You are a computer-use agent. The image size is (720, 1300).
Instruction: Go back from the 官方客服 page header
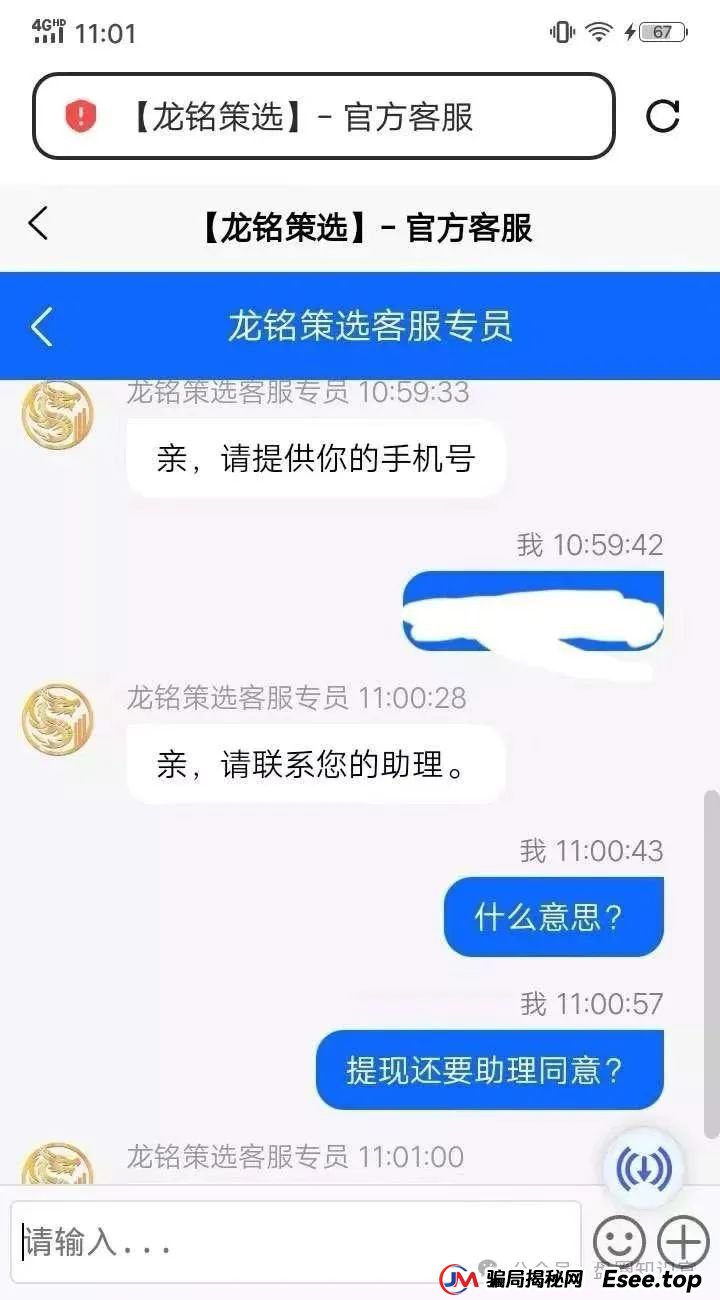(x=38, y=224)
